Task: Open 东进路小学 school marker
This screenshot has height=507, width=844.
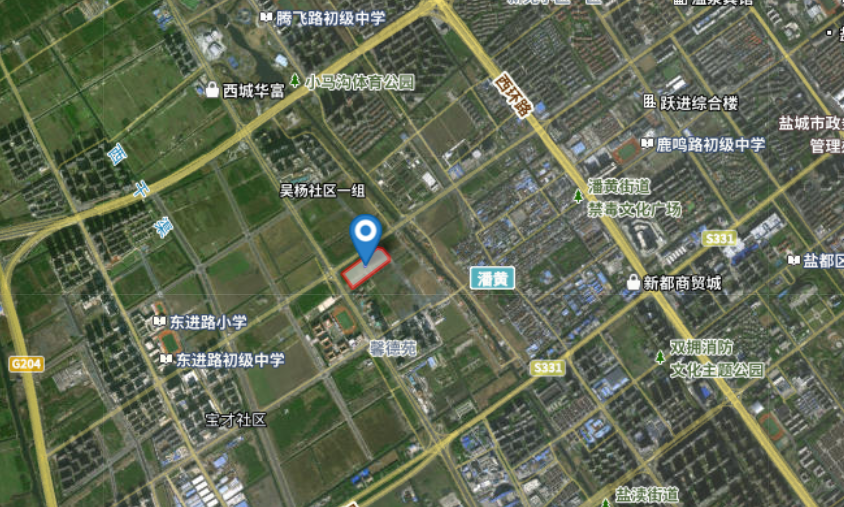Action: click(x=159, y=322)
